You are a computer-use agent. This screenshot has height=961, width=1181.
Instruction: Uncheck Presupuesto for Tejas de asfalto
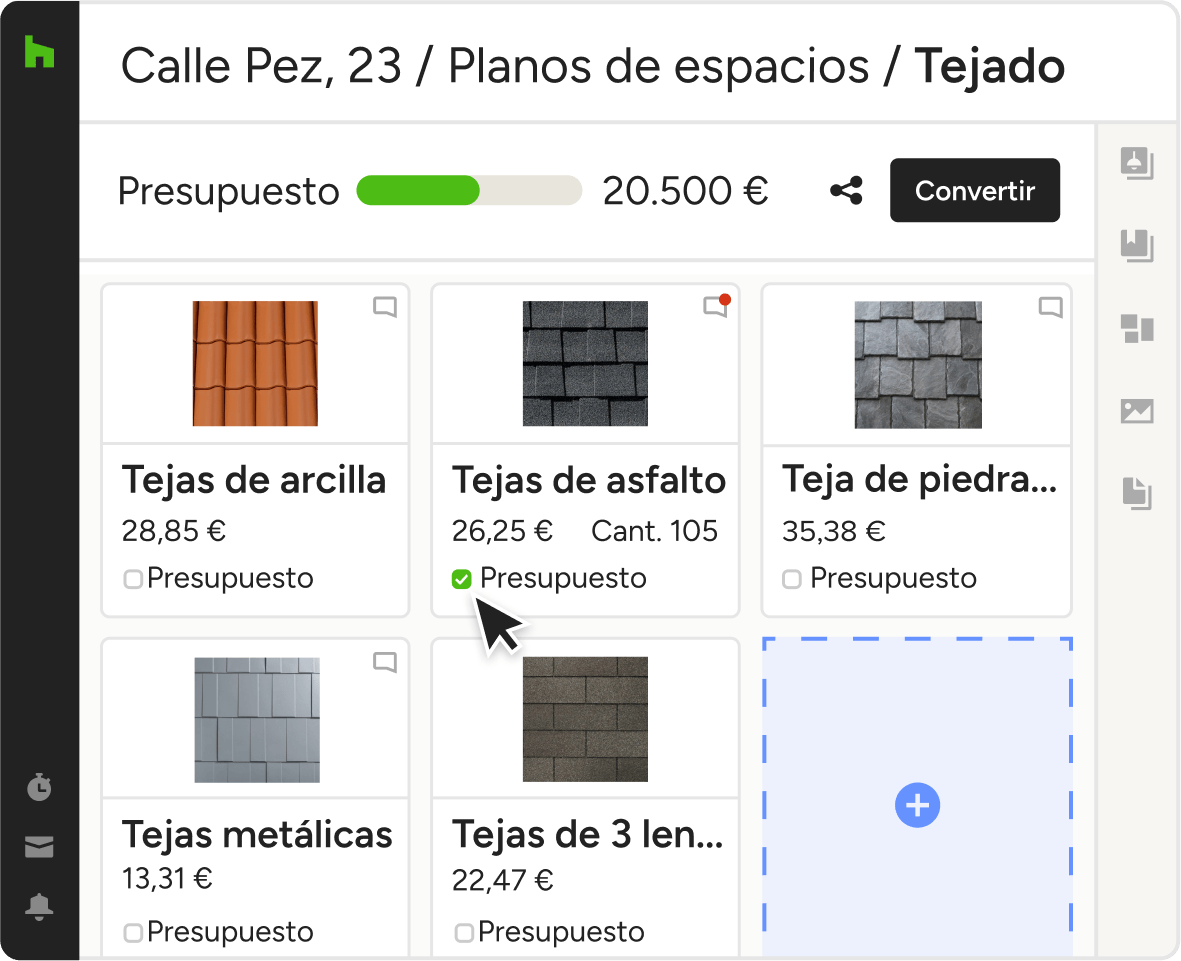(x=461, y=579)
